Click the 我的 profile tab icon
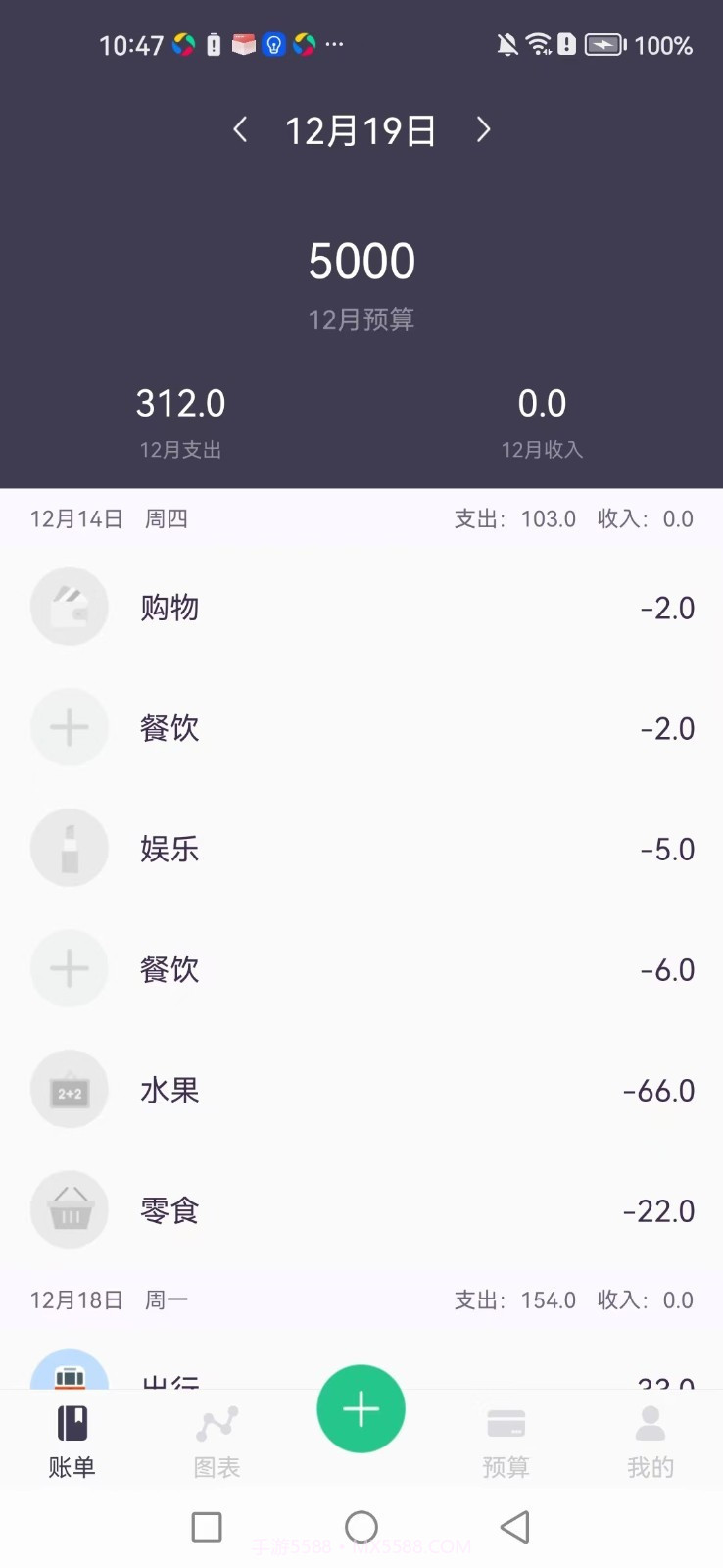 (x=651, y=1421)
